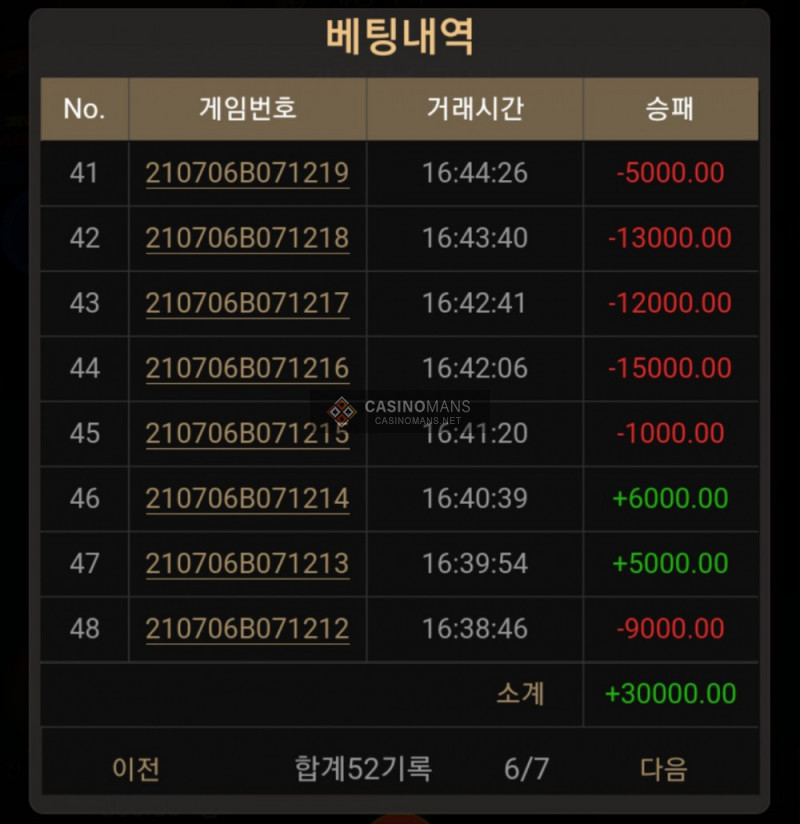Open game record 210706B071218
The height and width of the screenshot is (824, 800).
pos(247,238)
